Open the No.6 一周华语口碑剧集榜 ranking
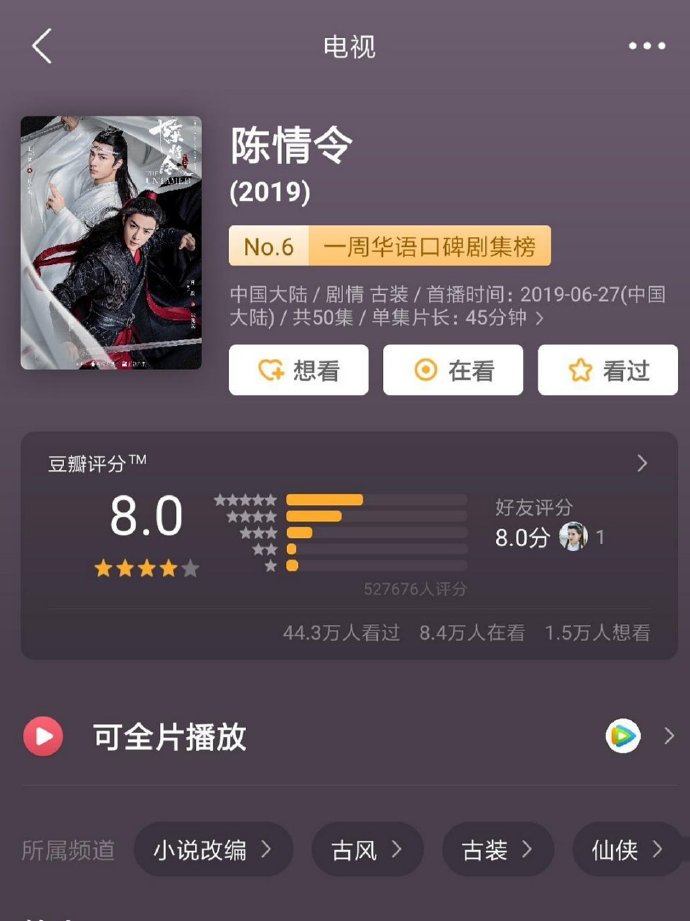This screenshot has height=921, width=690. pos(390,246)
